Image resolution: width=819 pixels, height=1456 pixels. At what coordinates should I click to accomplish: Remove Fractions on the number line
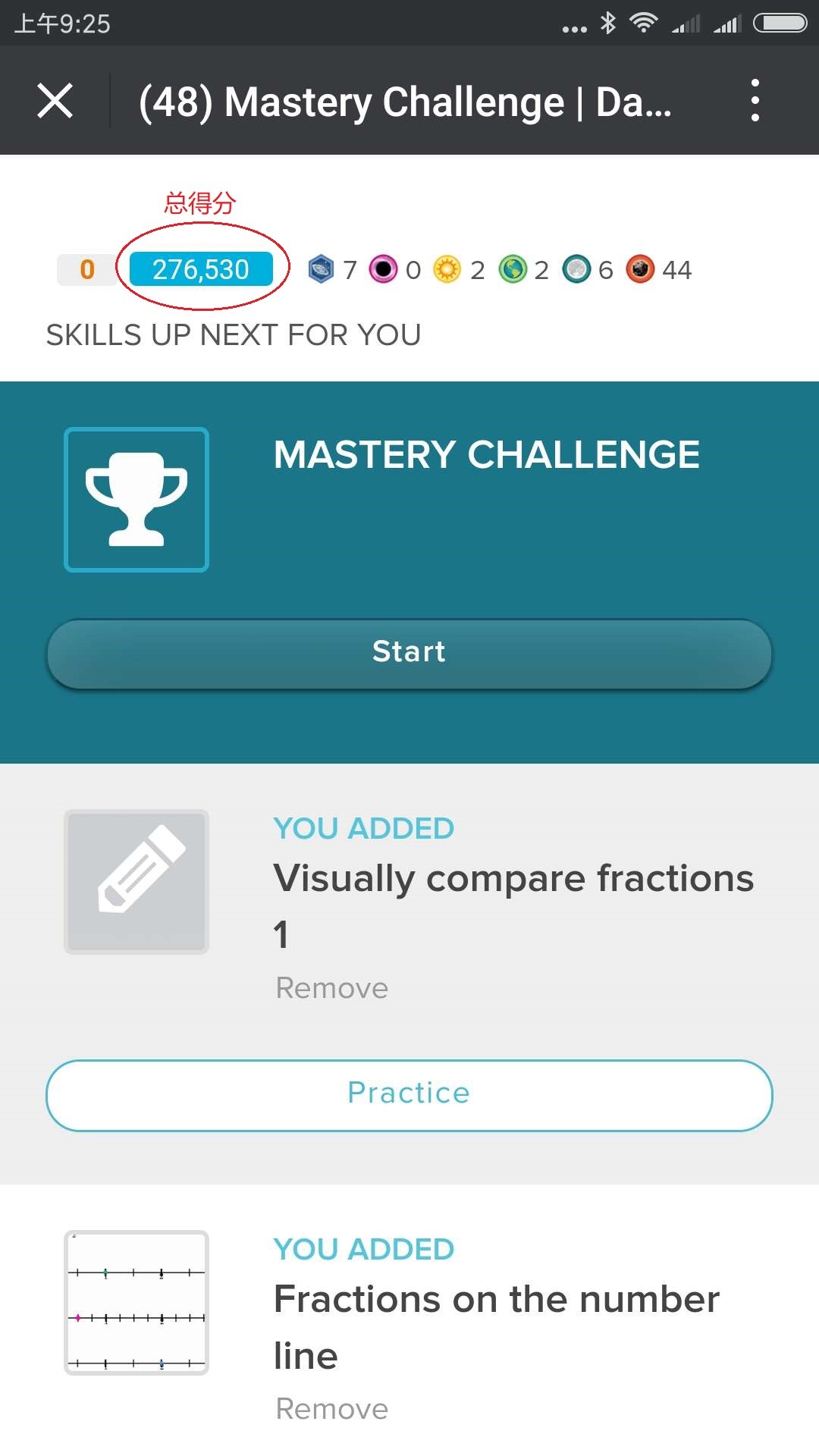click(x=332, y=1409)
